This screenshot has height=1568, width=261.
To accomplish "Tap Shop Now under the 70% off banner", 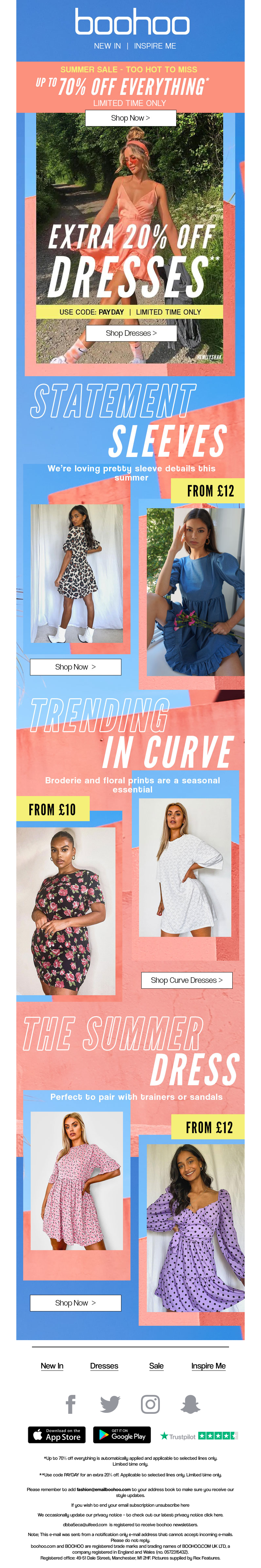I will tap(130, 118).
